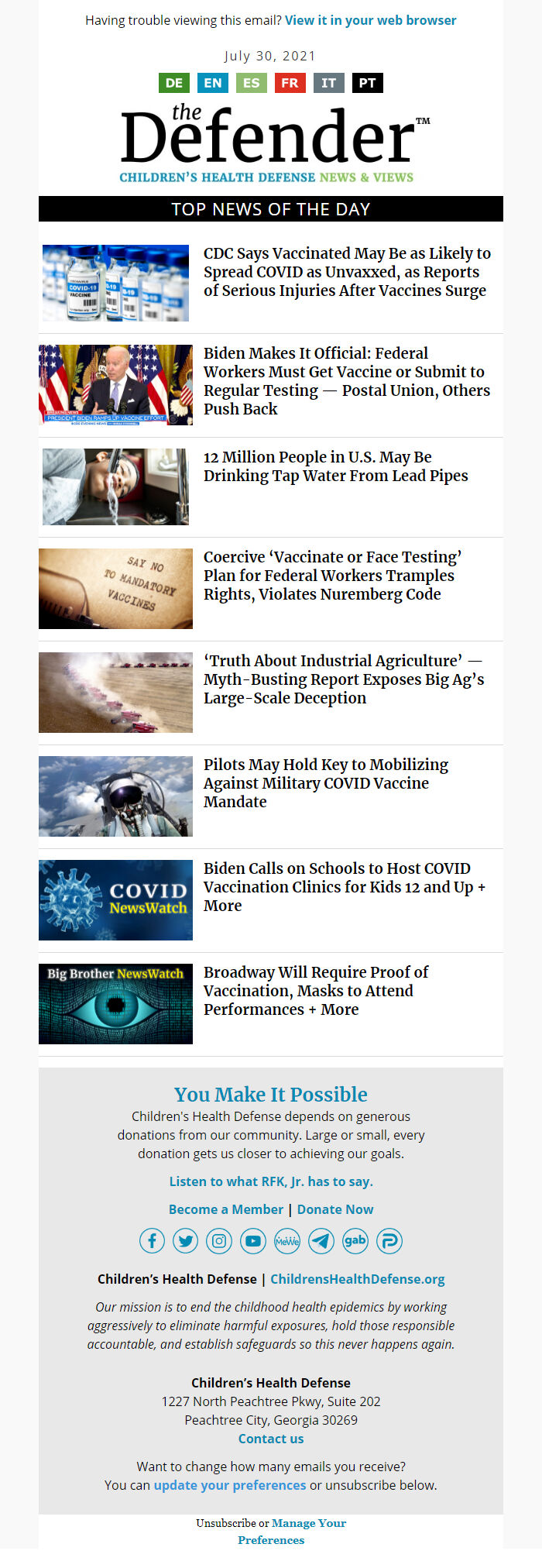Tap the Become a Member link
Screen dimensions: 542x1568
(226, 1209)
